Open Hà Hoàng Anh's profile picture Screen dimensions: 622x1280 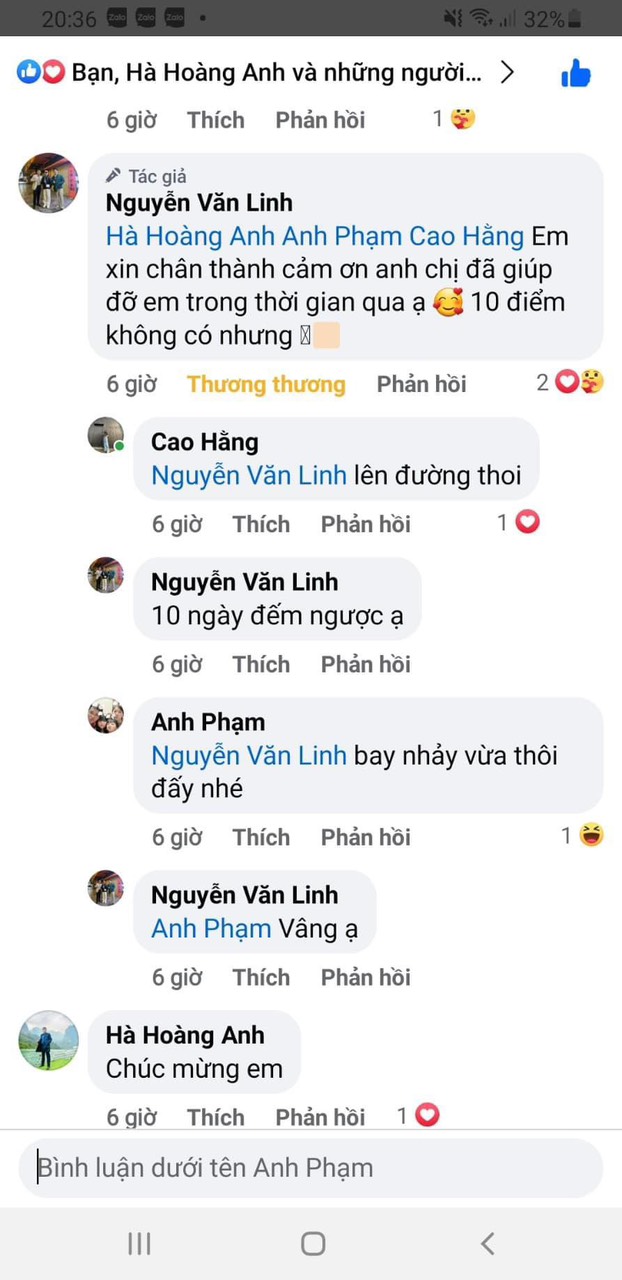point(48,1040)
